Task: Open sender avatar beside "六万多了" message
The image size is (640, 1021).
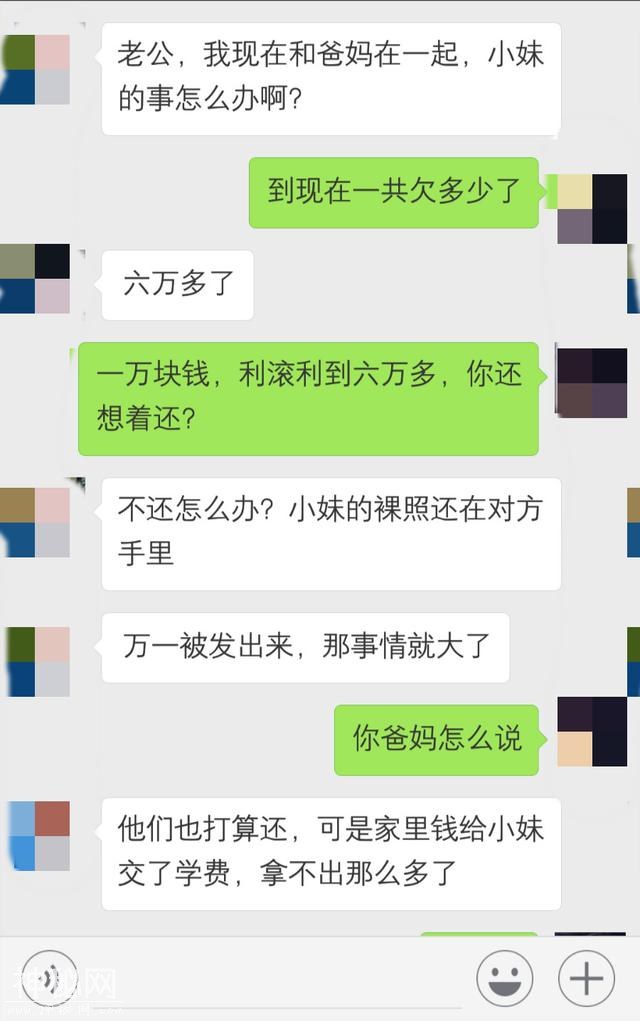Action: pyautogui.click(x=35, y=279)
